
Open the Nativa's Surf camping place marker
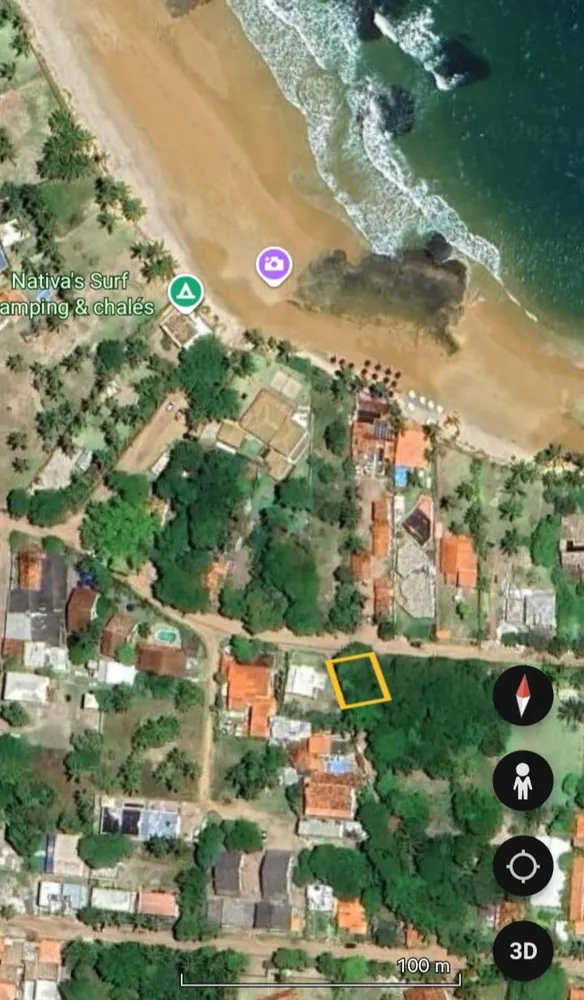[186, 293]
